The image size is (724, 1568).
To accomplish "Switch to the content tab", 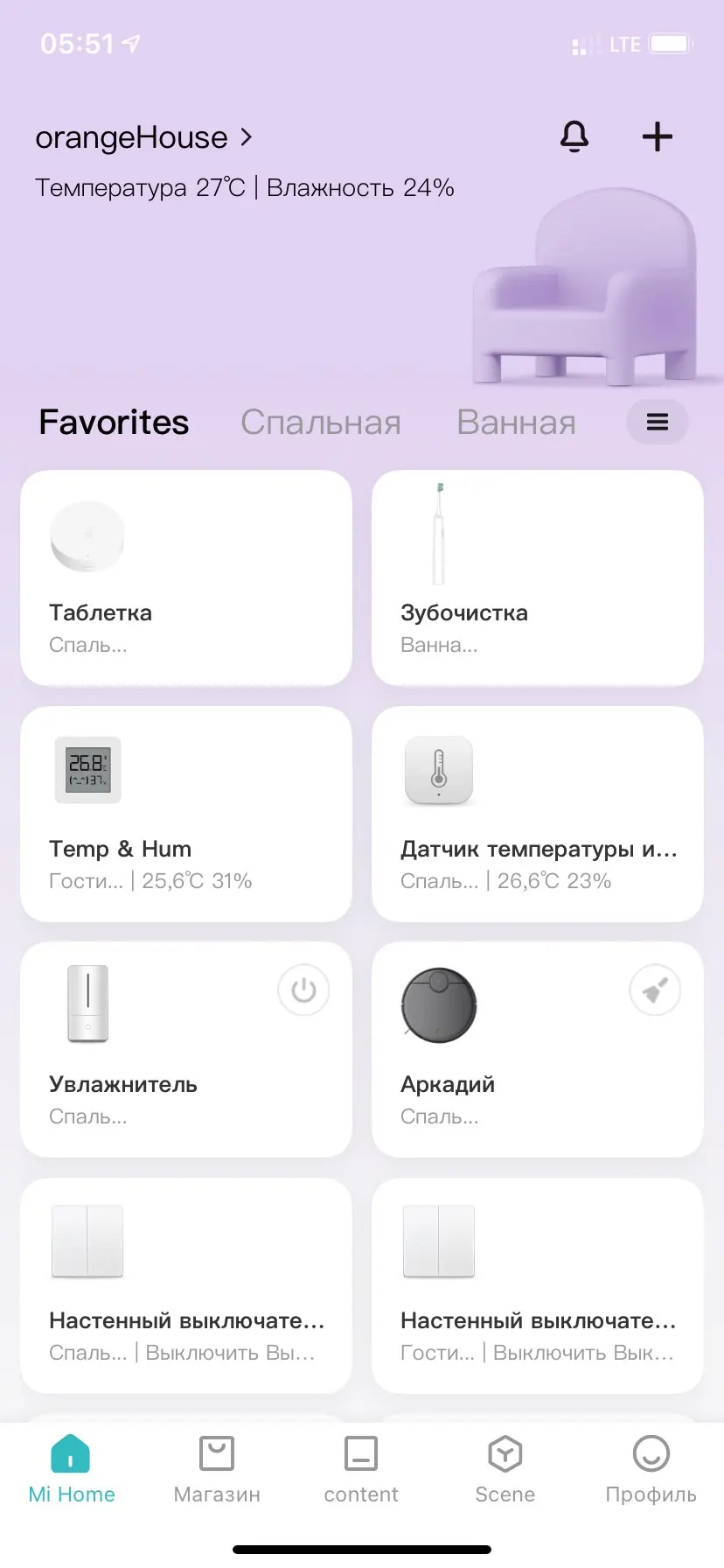I will [361, 1470].
